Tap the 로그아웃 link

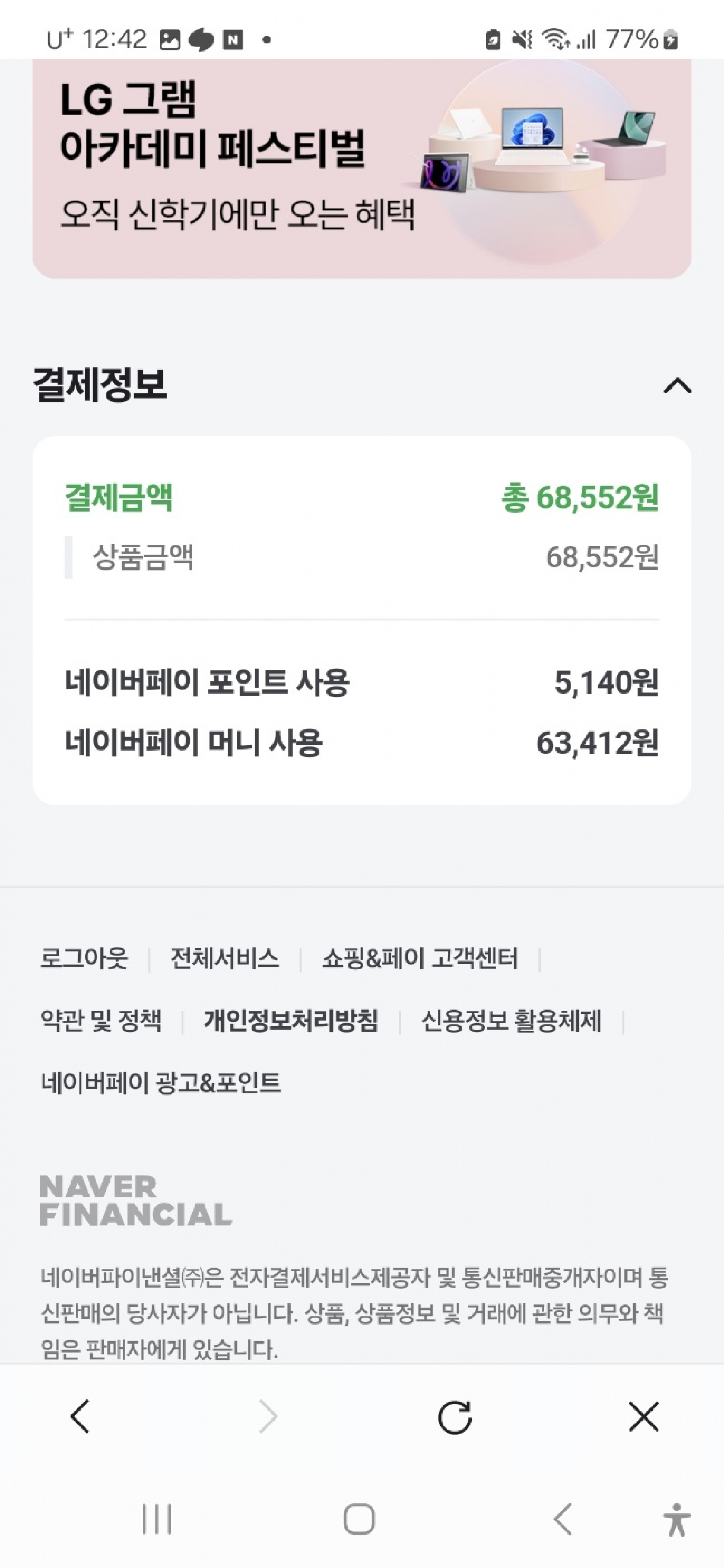[x=84, y=959]
